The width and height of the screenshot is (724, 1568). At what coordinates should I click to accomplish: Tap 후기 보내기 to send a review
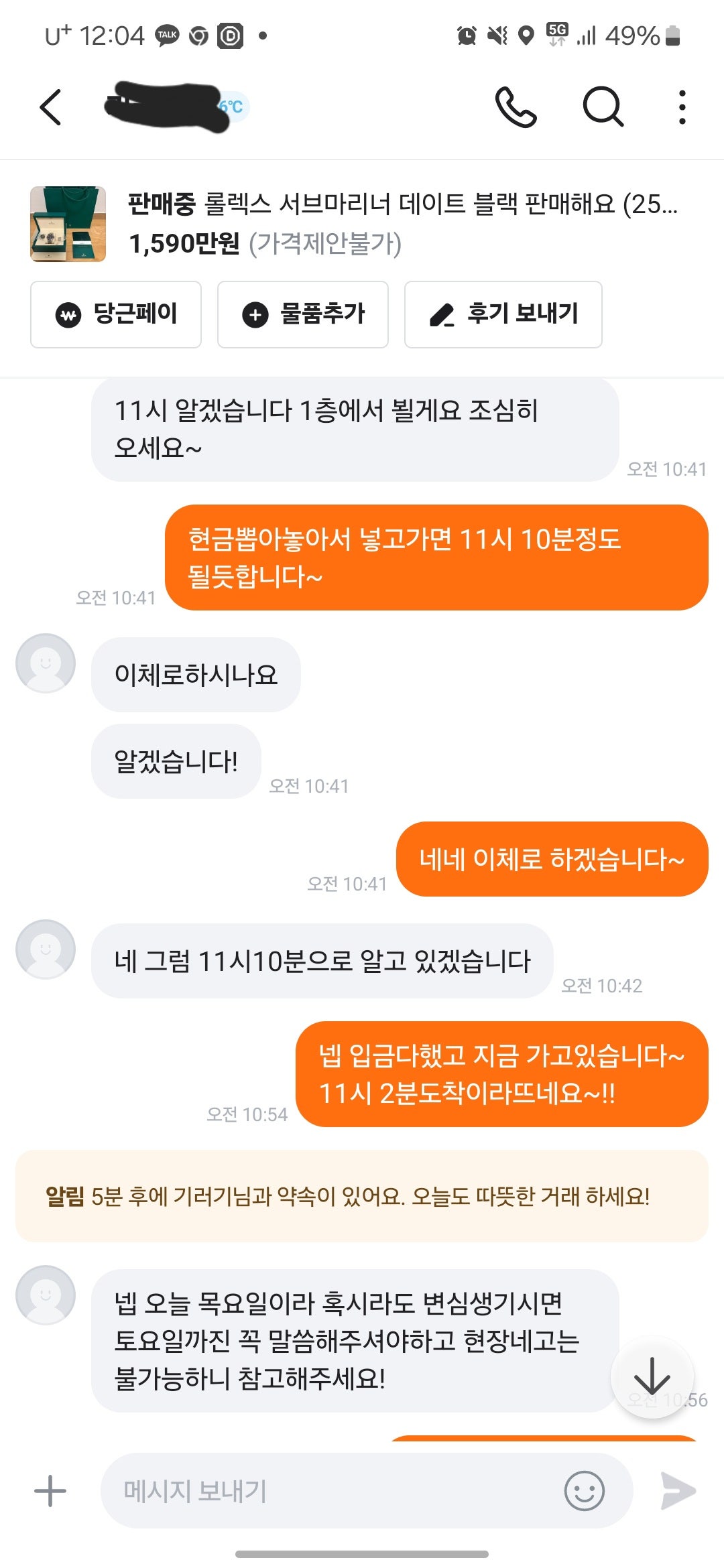point(503,314)
